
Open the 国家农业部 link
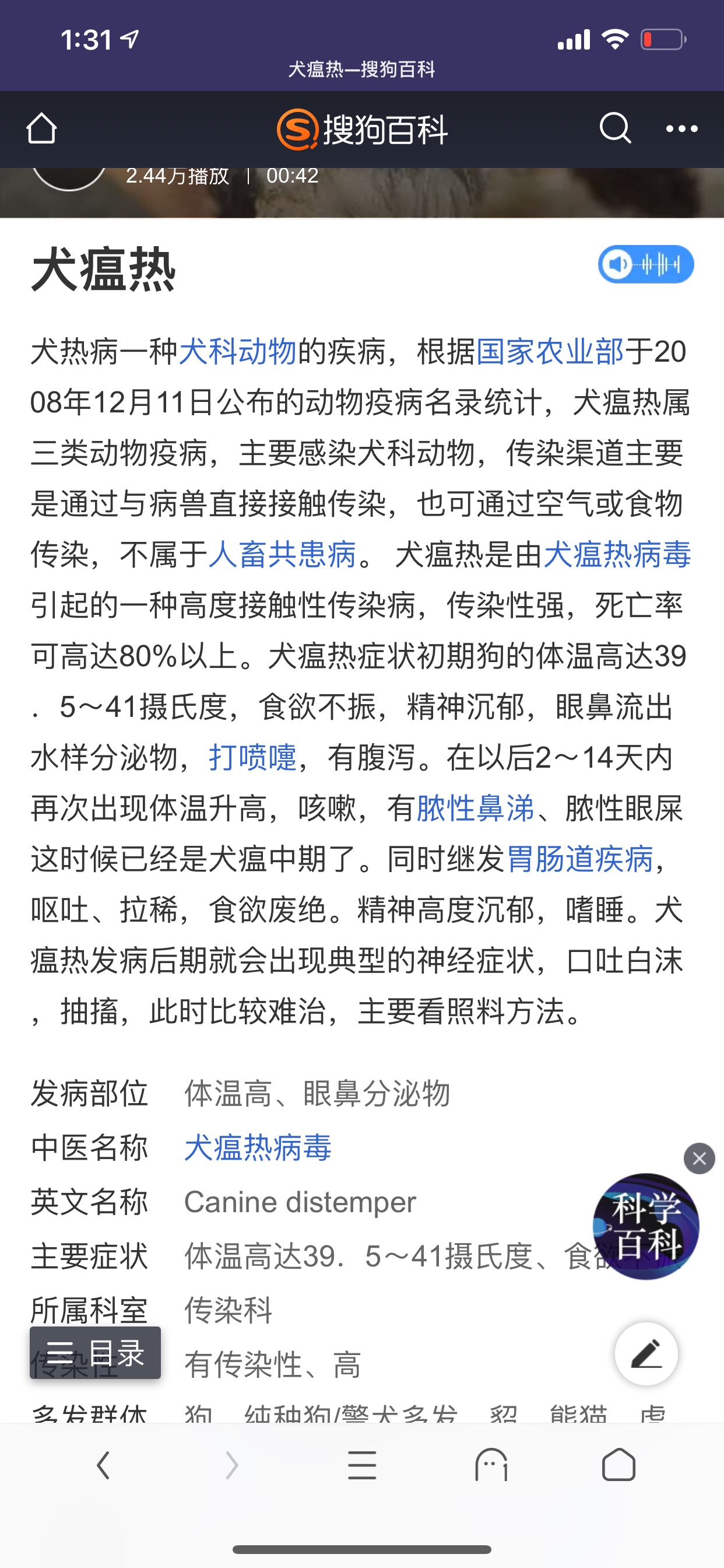[549, 352]
